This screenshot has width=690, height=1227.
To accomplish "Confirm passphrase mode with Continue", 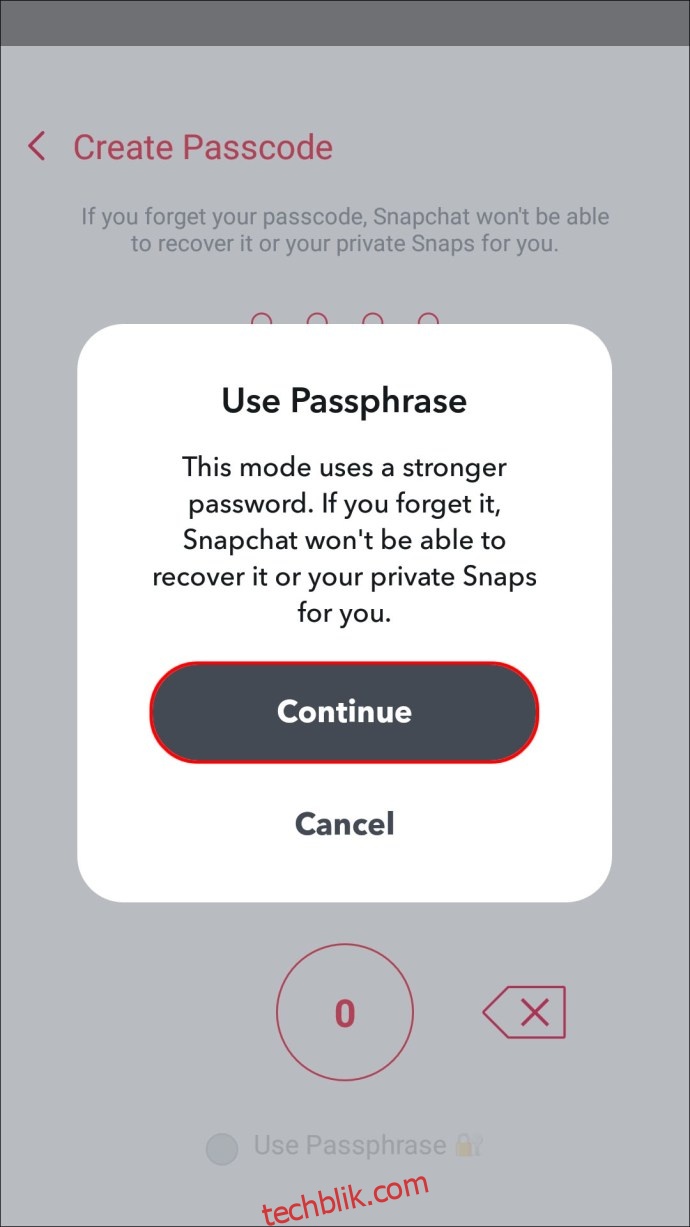I will click(x=344, y=711).
